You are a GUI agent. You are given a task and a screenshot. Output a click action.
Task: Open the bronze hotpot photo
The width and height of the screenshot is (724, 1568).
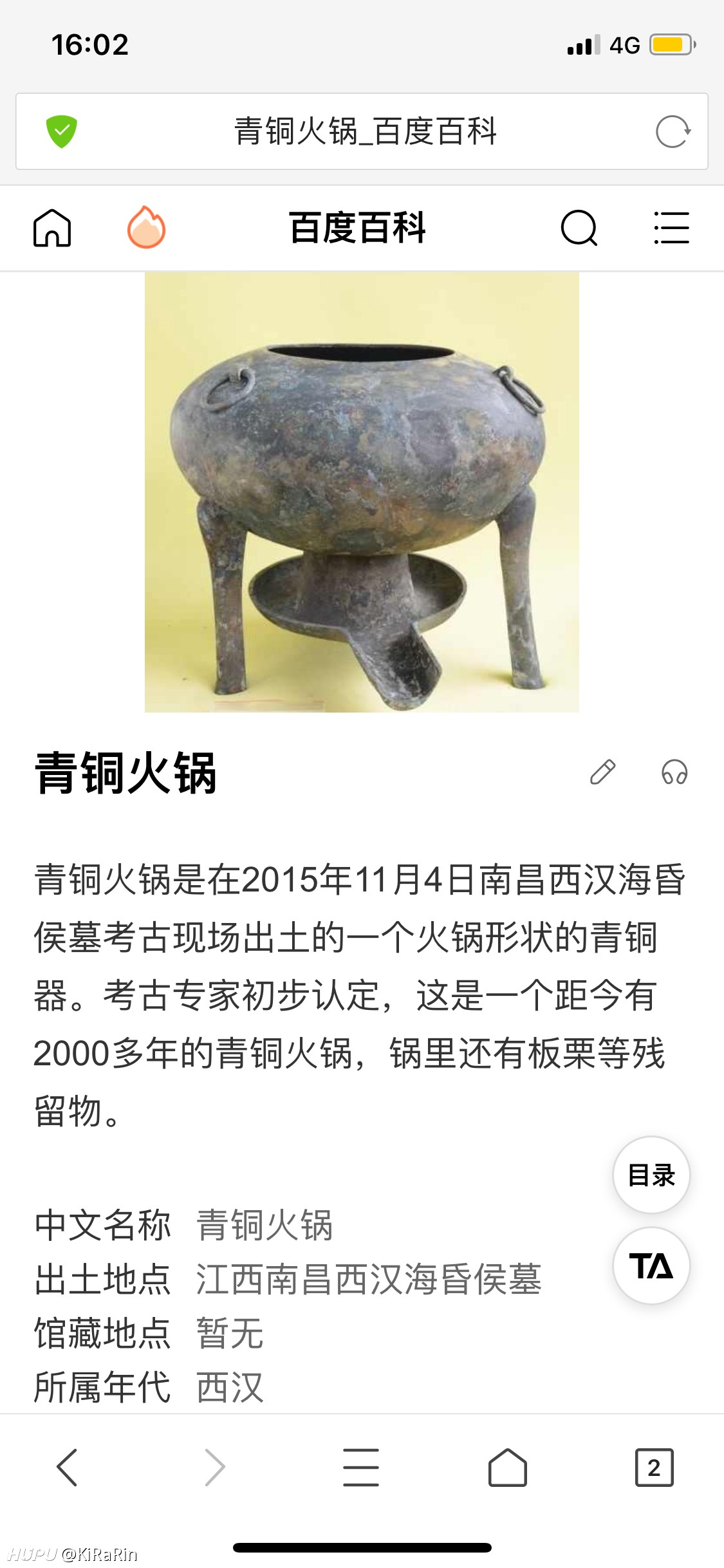coord(362,492)
